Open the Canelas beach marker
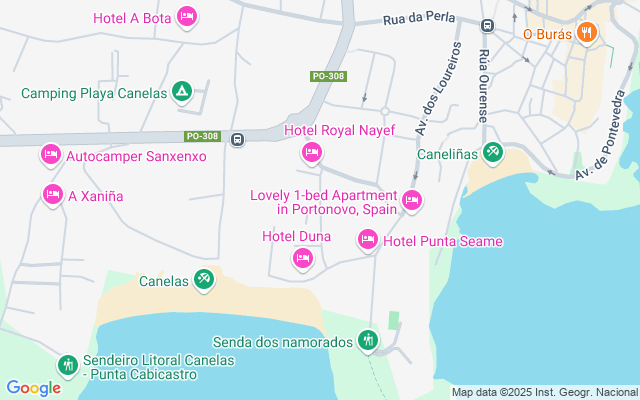The height and width of the screenshot is (400, 640). 204,280
